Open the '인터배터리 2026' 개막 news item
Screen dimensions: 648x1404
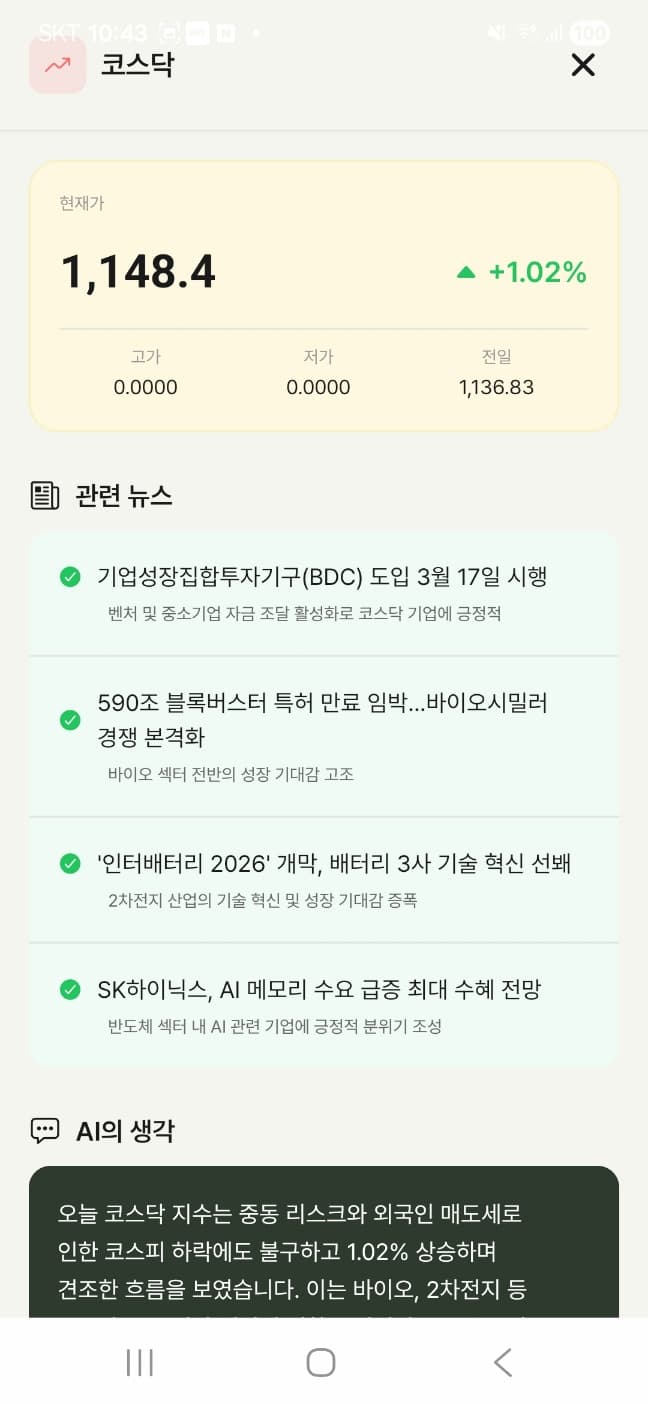click(x=322, y=879)
